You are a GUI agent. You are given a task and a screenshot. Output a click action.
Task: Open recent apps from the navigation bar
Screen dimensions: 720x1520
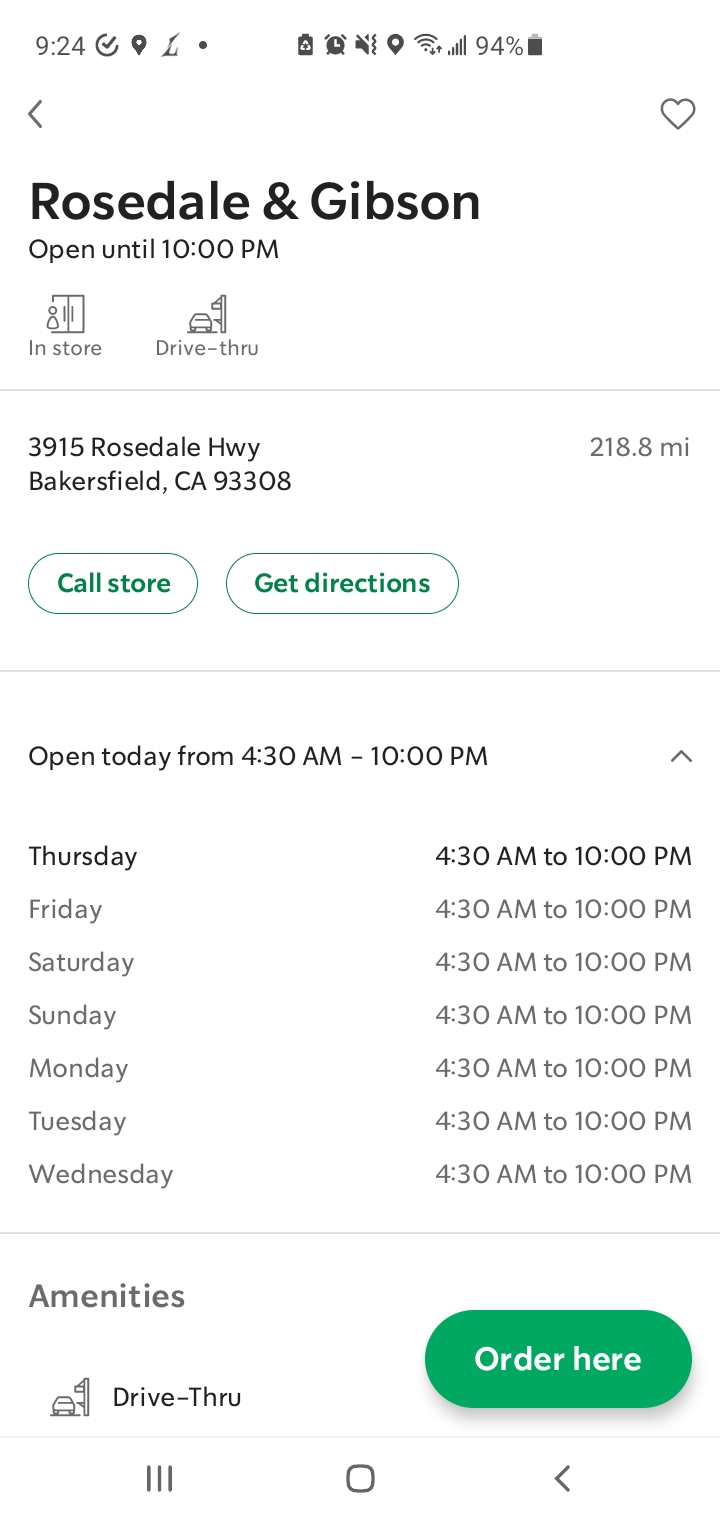(x=159, y=1478)
